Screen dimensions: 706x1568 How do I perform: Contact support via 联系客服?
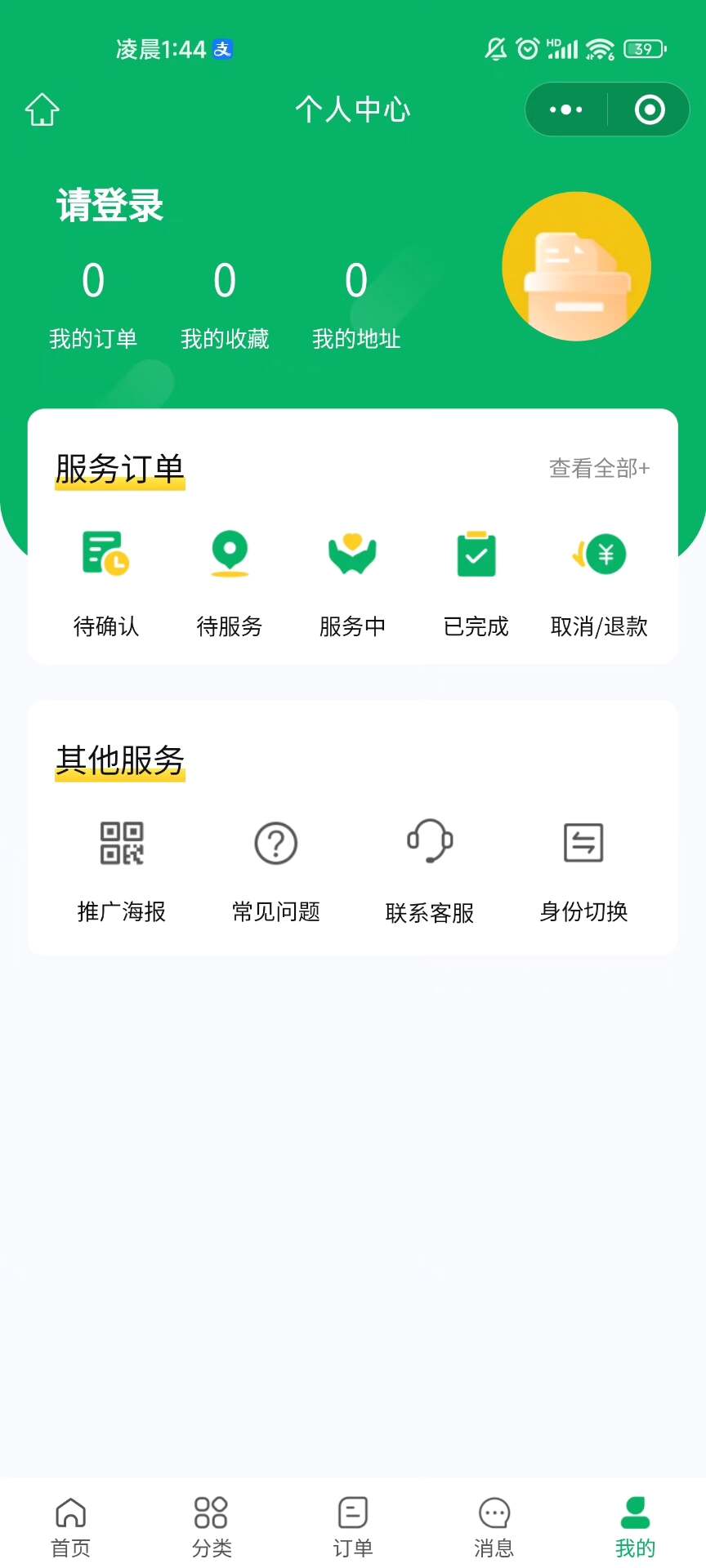(x=430, y=870)
